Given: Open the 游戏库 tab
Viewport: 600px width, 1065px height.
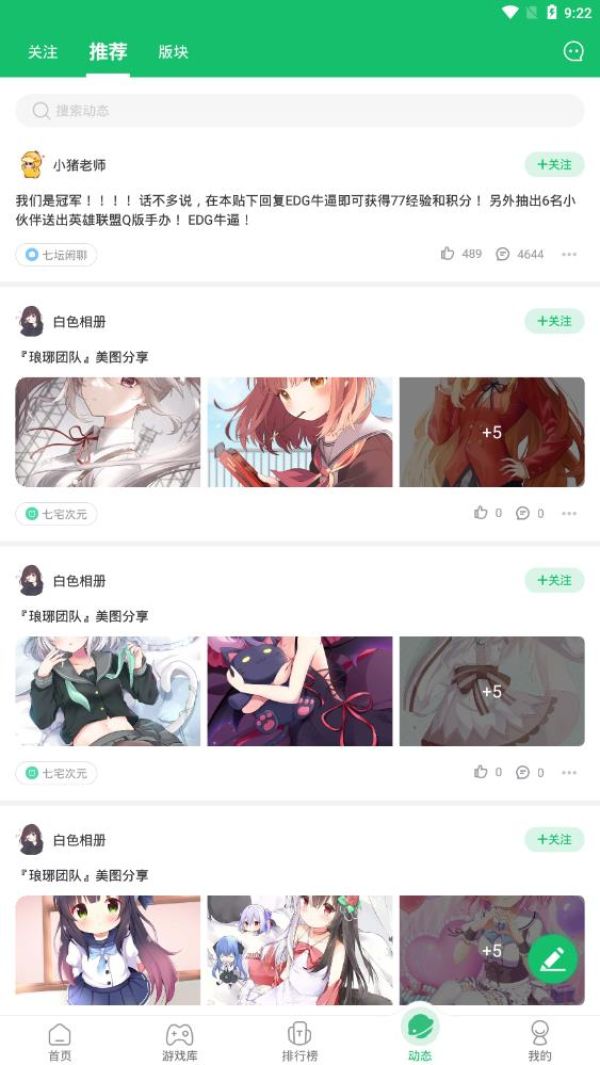Looking at the screenshot, I should coord(180,1040).
